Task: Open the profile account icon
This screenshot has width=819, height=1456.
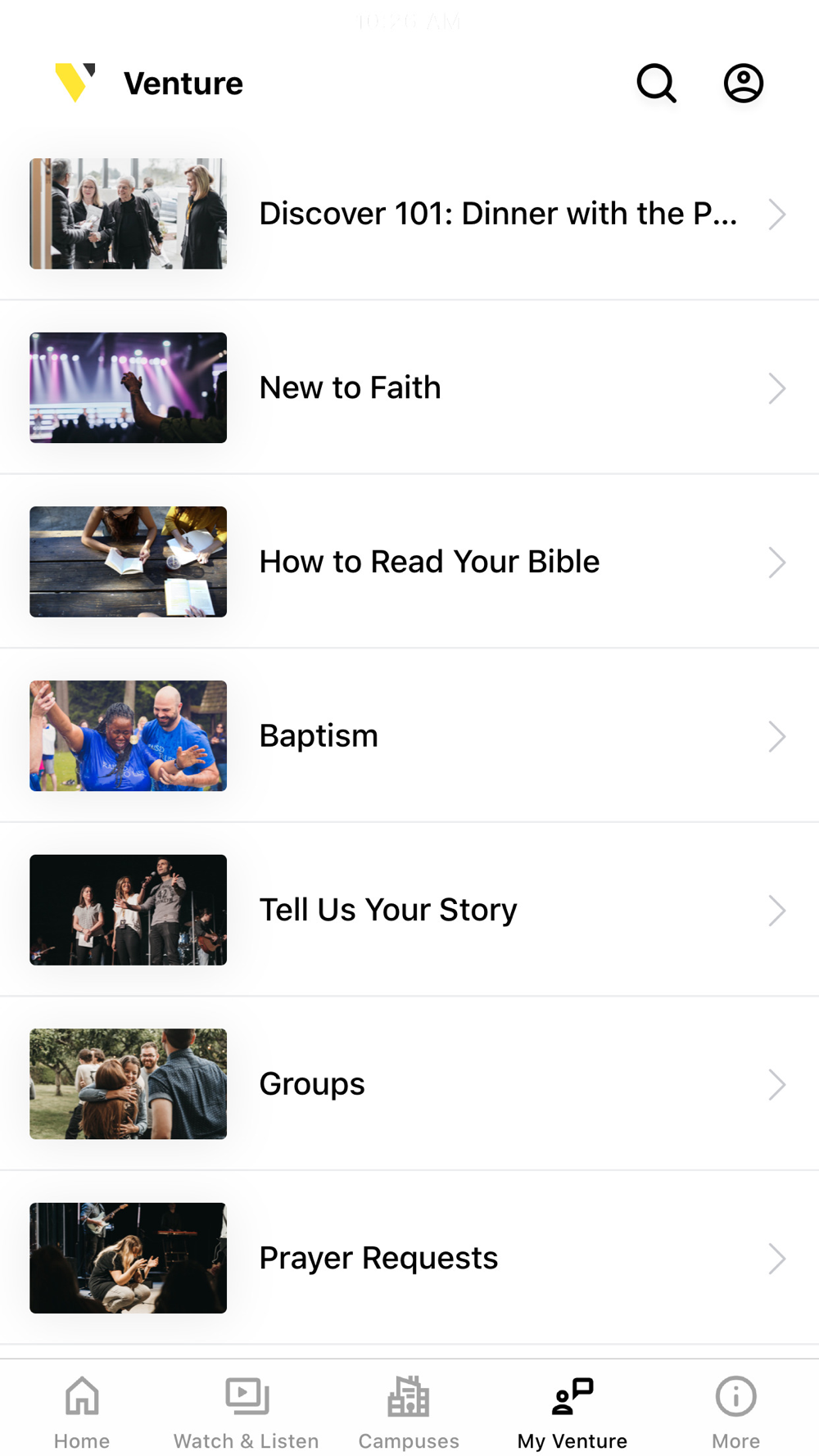Action: (743, 84)
